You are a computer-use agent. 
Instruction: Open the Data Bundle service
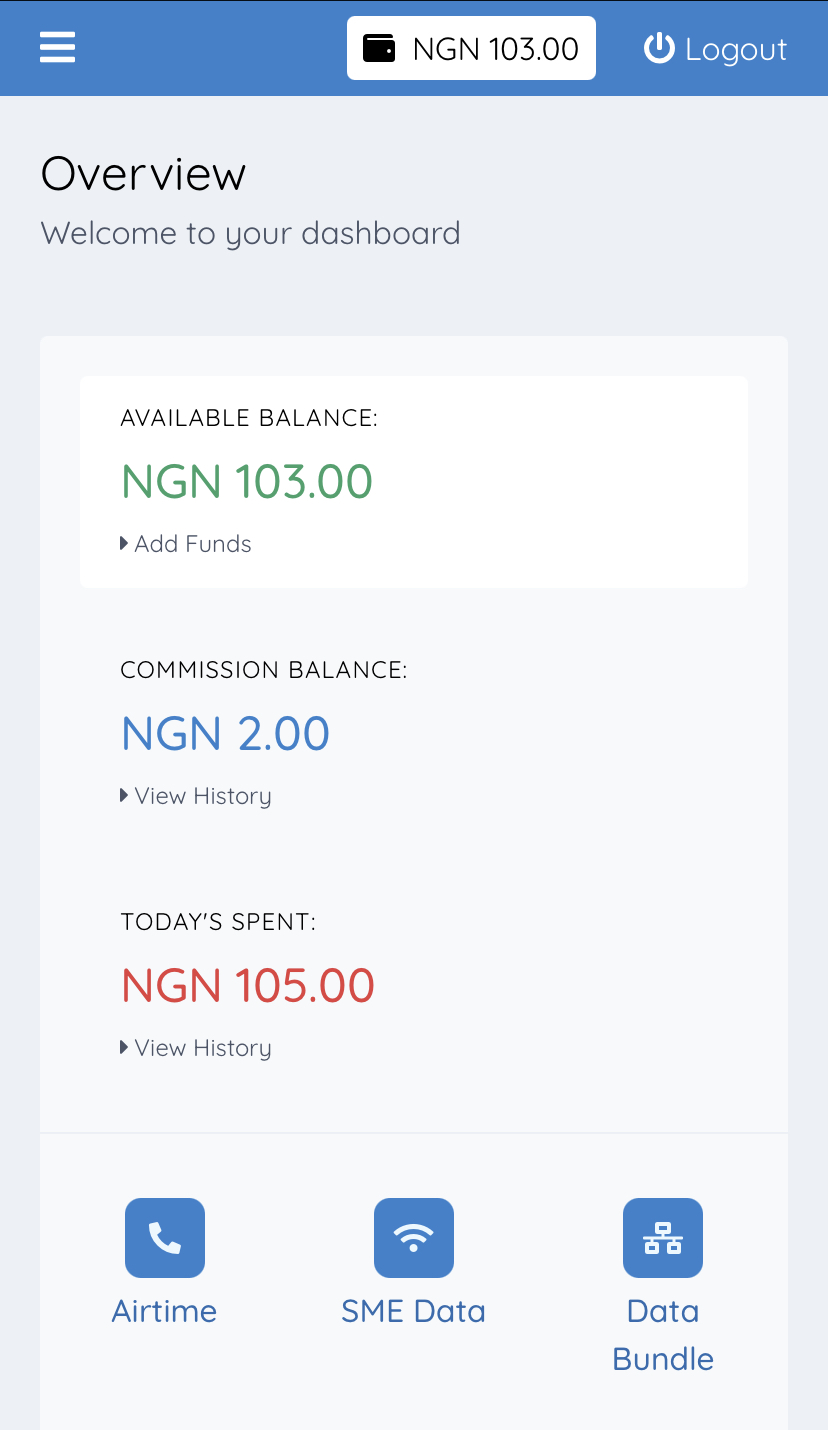tap(663, 1287)
